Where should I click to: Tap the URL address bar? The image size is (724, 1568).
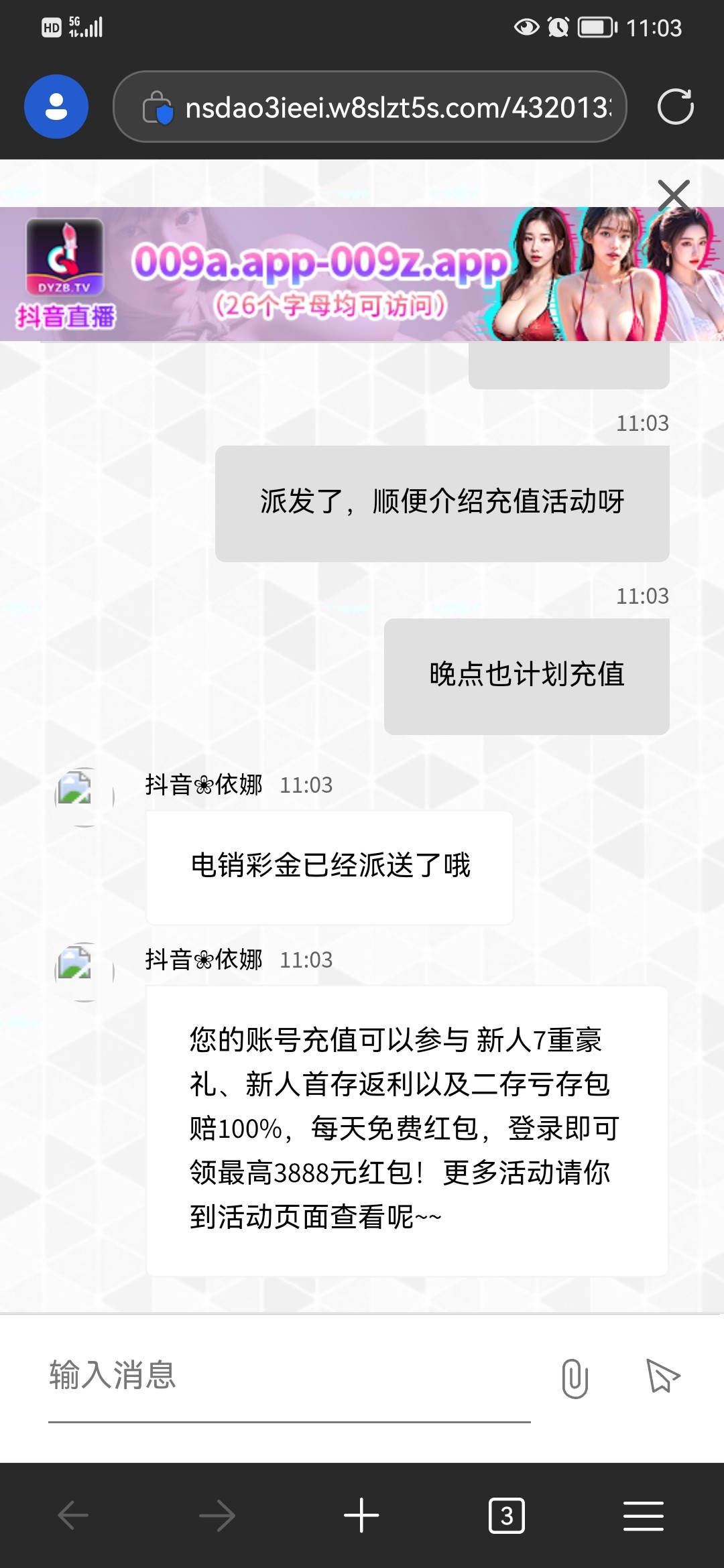point(396,107)
